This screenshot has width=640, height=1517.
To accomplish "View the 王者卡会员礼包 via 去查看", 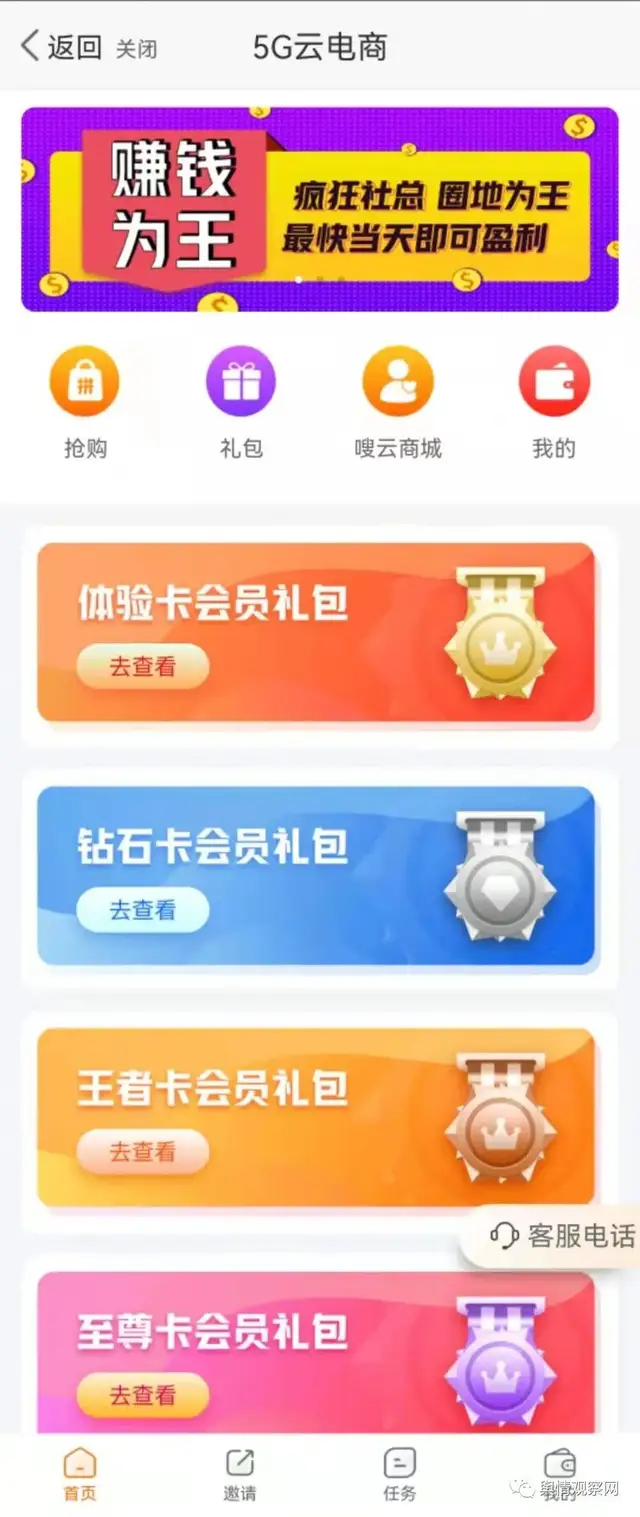I will pyautogui.click(x=142, y=1152).
